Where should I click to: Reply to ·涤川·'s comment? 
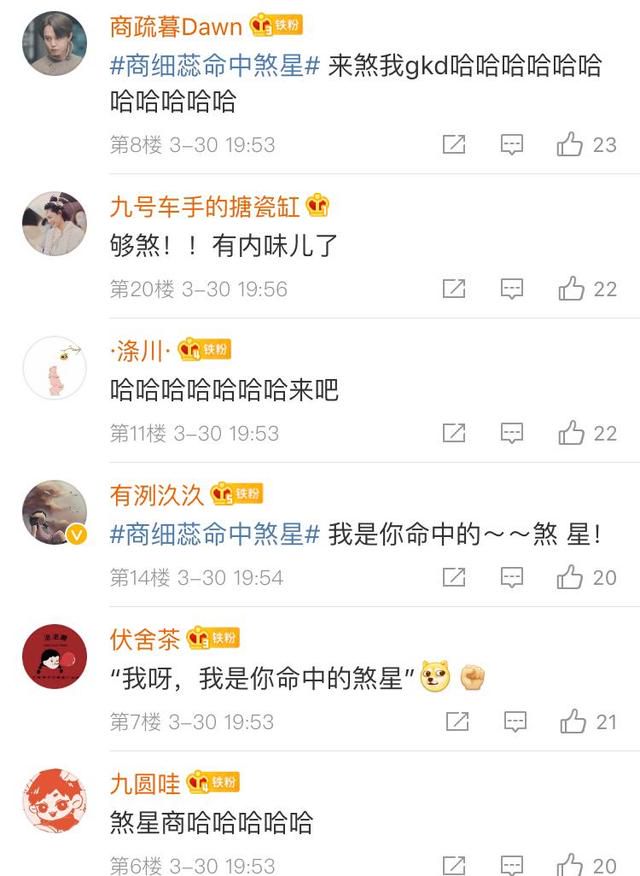[x=512, y=433]
